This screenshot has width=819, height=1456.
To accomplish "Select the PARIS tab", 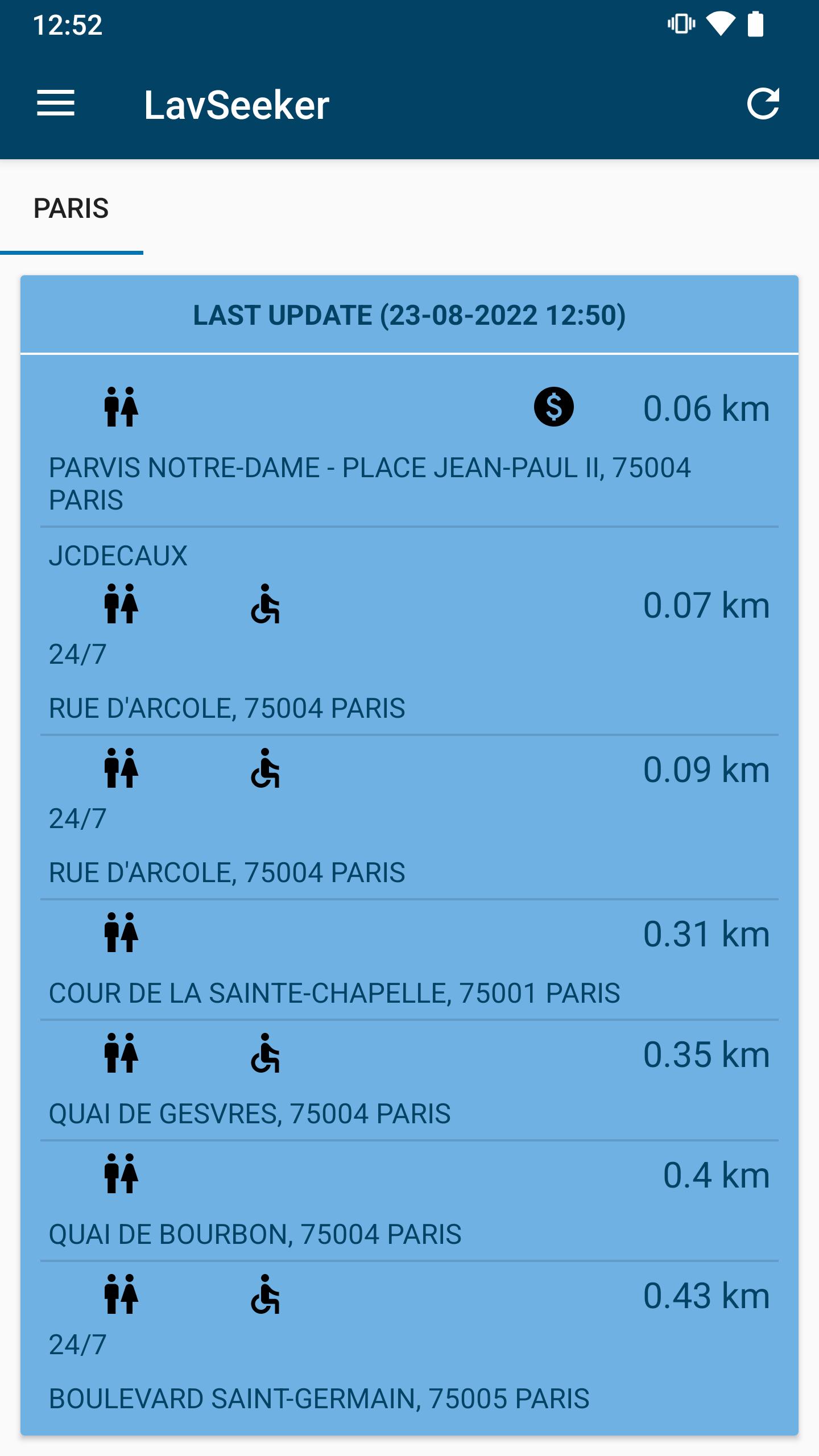I will coord(71,208).
